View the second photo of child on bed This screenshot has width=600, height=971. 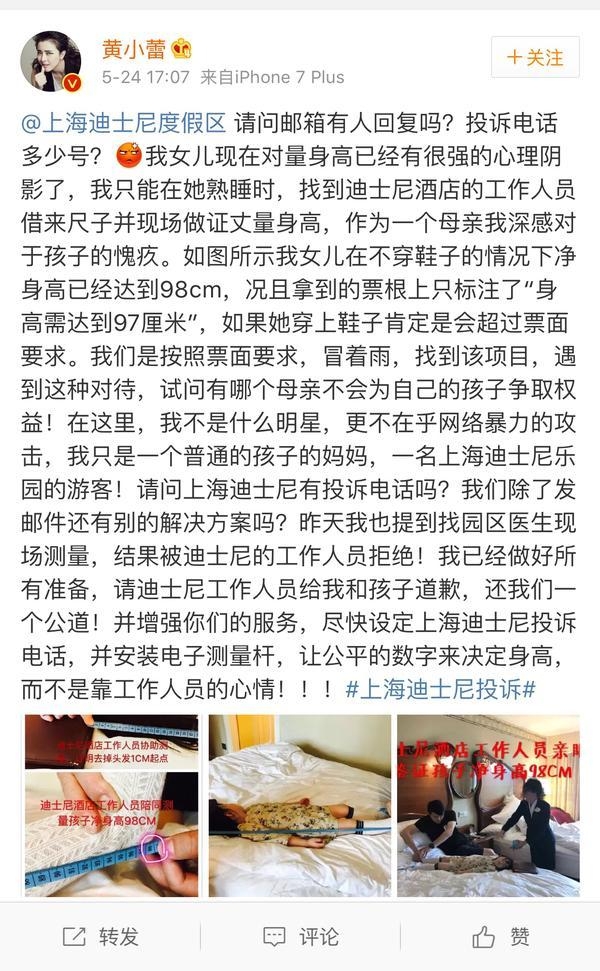(299, 805)
